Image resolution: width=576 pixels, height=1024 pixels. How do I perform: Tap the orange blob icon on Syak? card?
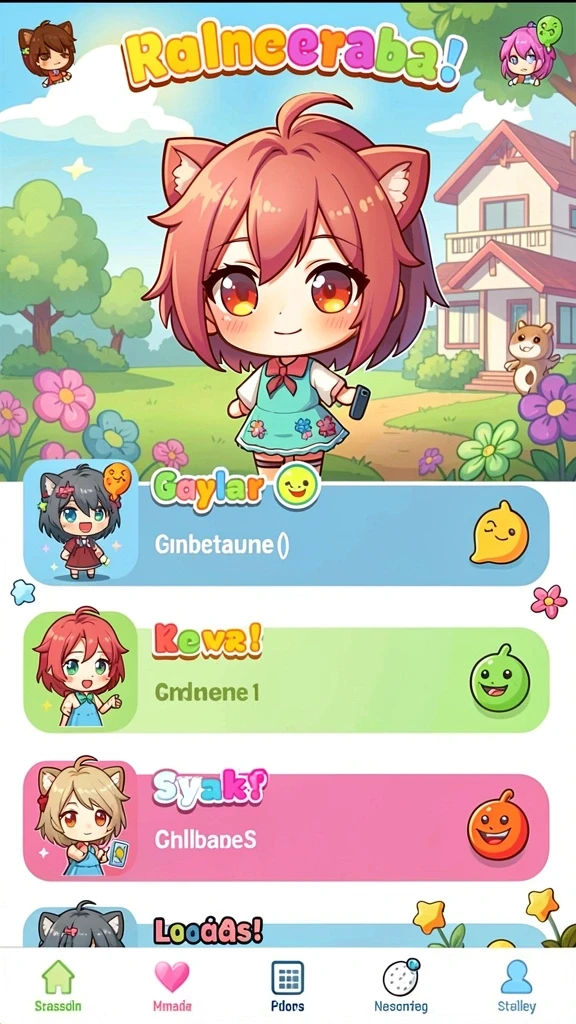498,825
